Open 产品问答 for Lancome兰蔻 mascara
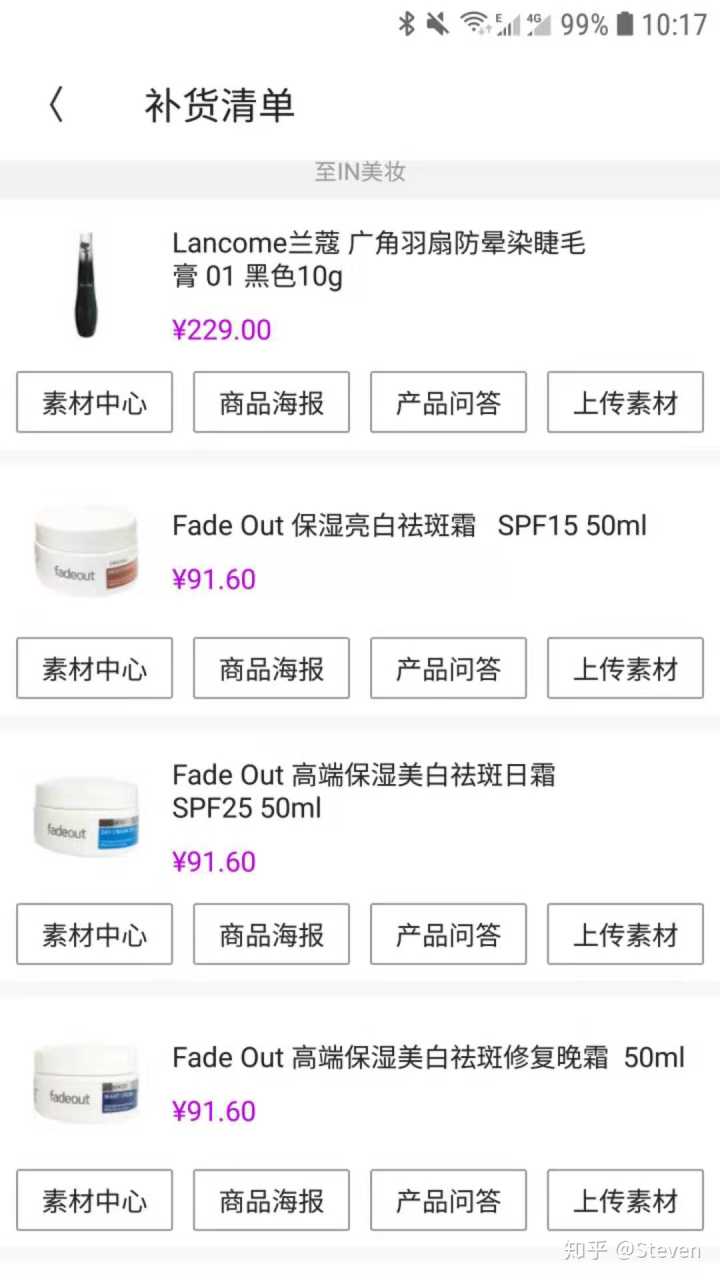The width and height of the screenshot is (720, 1280). pyautogui.click(x=448, y=403)
